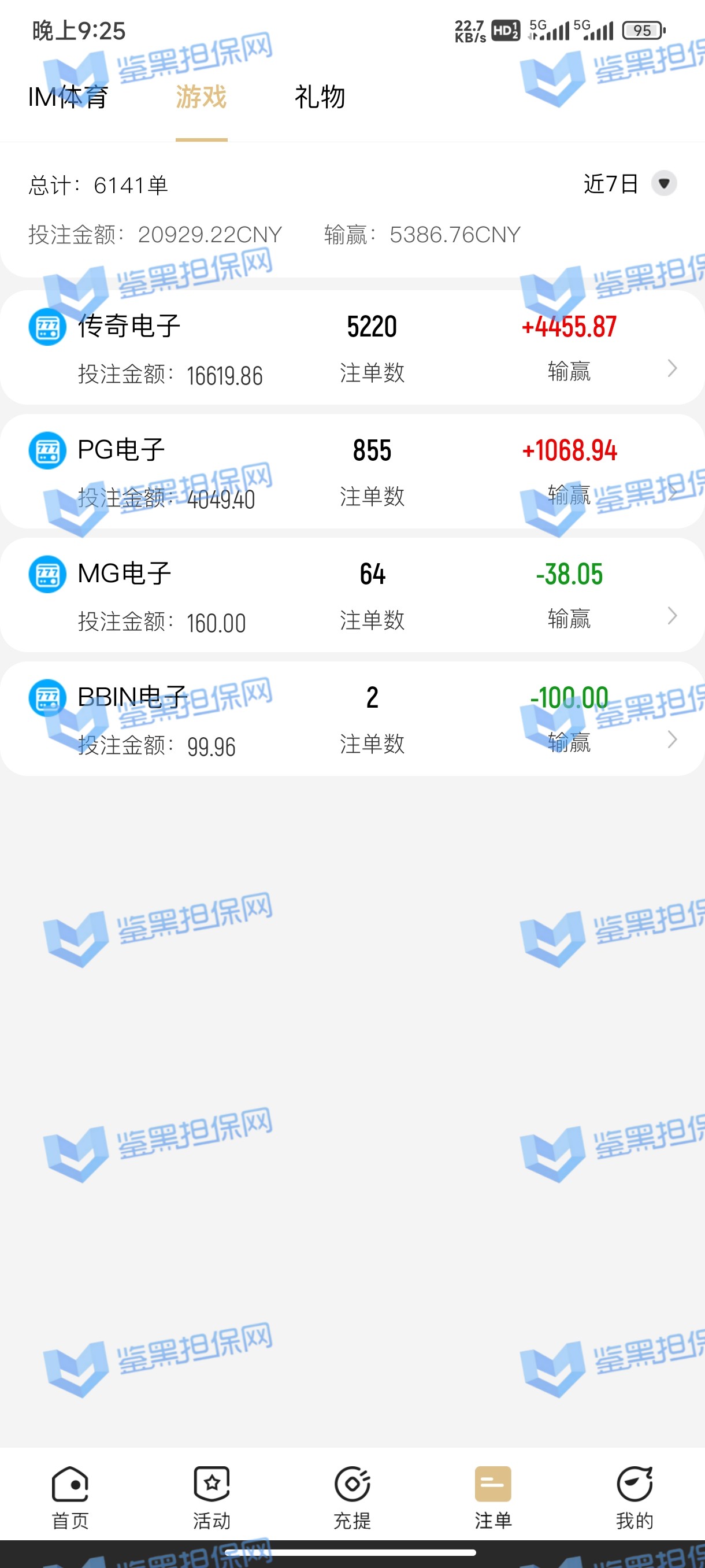View MG电子 bet records
The image size is (705, 1568).
(352, 596)
